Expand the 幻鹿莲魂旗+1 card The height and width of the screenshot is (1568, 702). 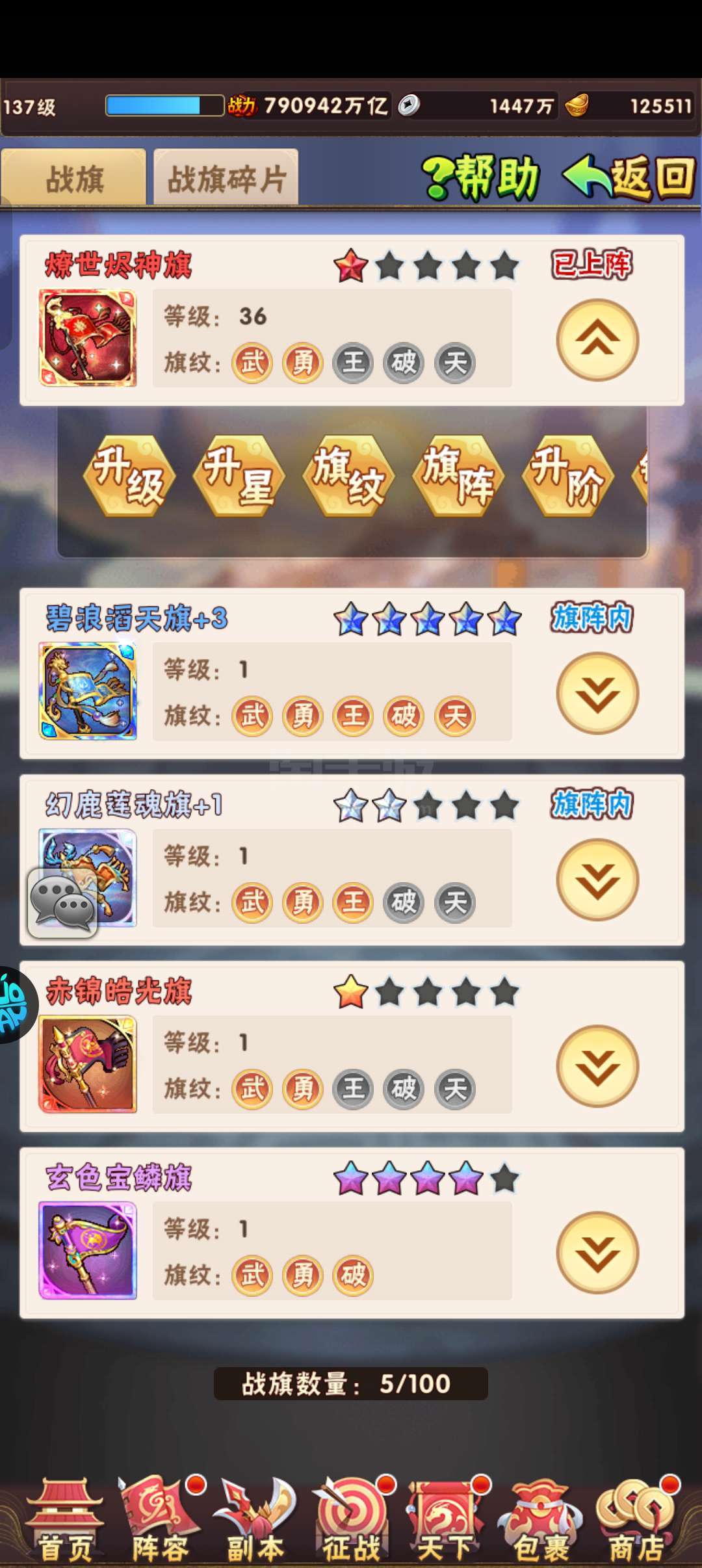(597, 880)
